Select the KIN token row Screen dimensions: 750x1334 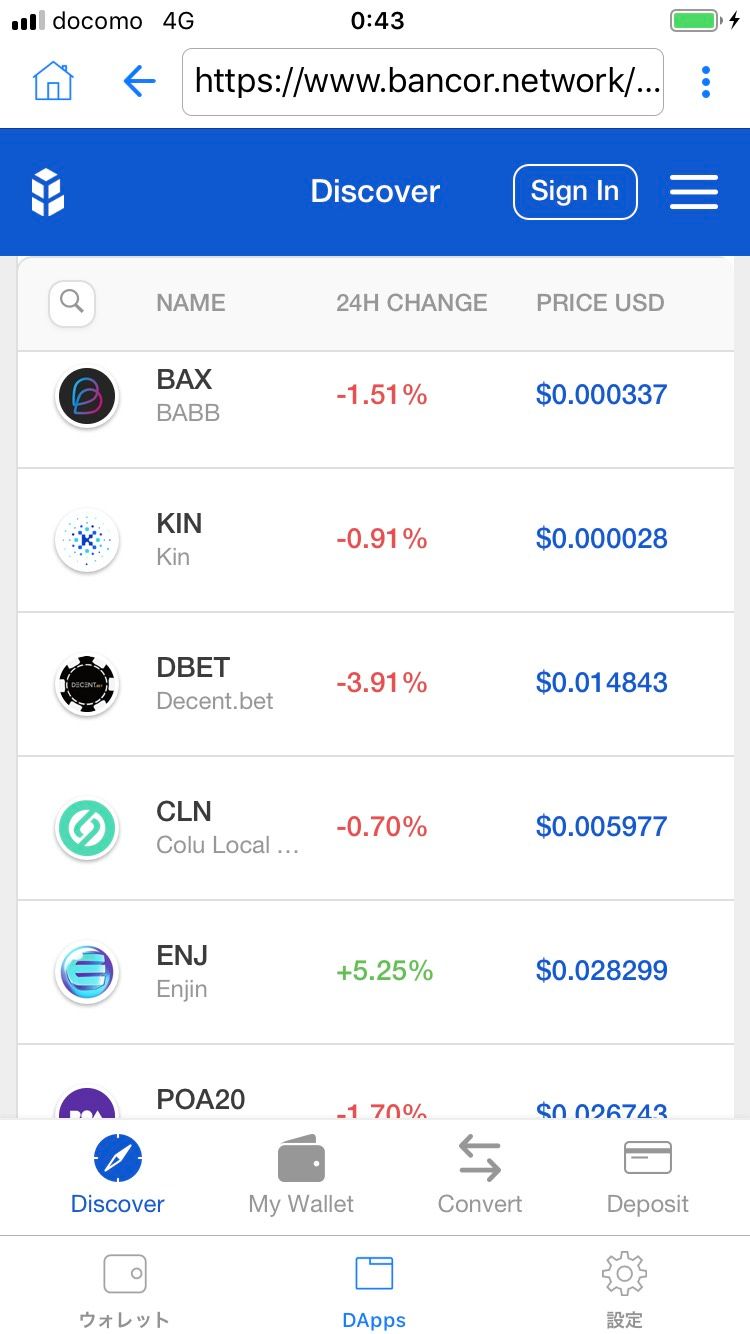click(x=375, y=540)
